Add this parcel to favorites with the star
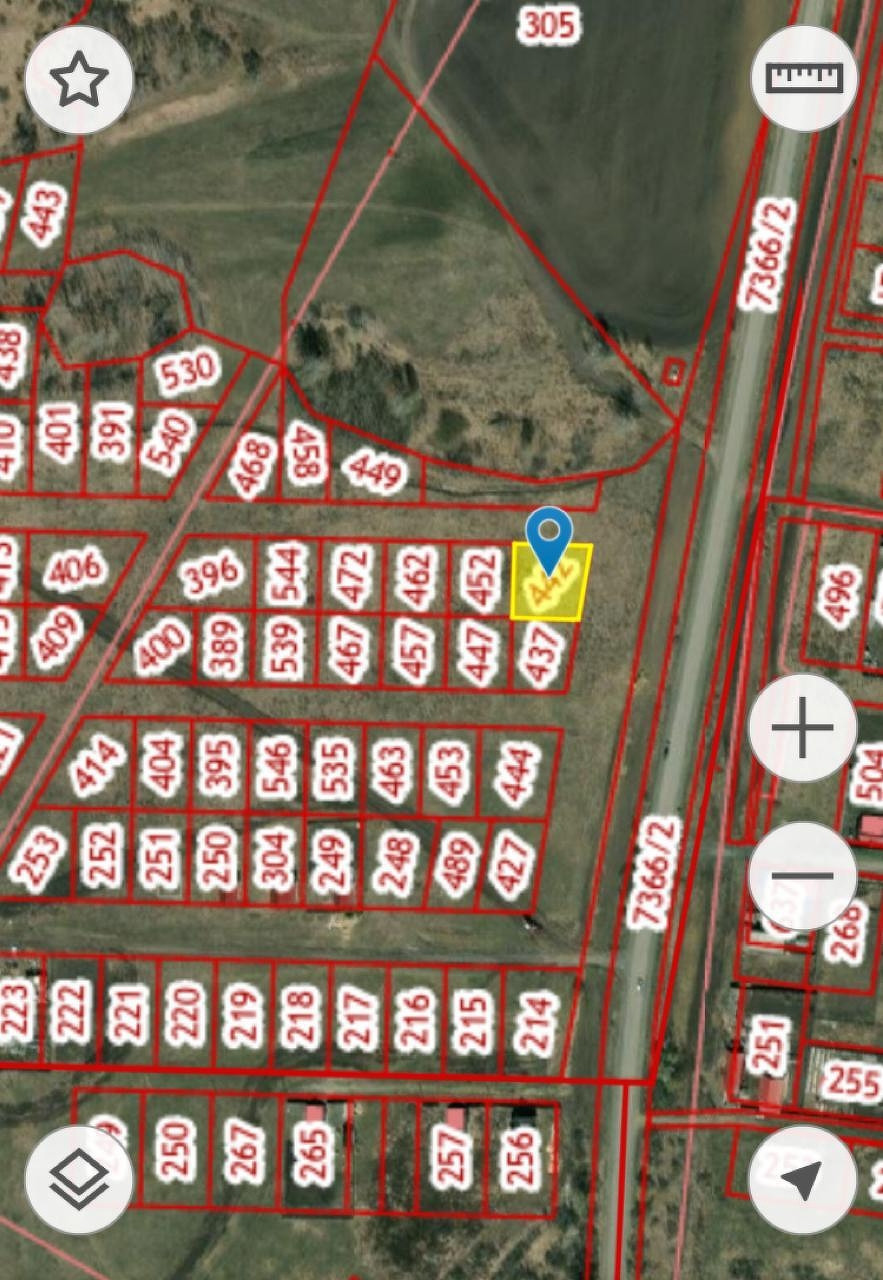This screenshot has height=1280, width=883. 79,79
